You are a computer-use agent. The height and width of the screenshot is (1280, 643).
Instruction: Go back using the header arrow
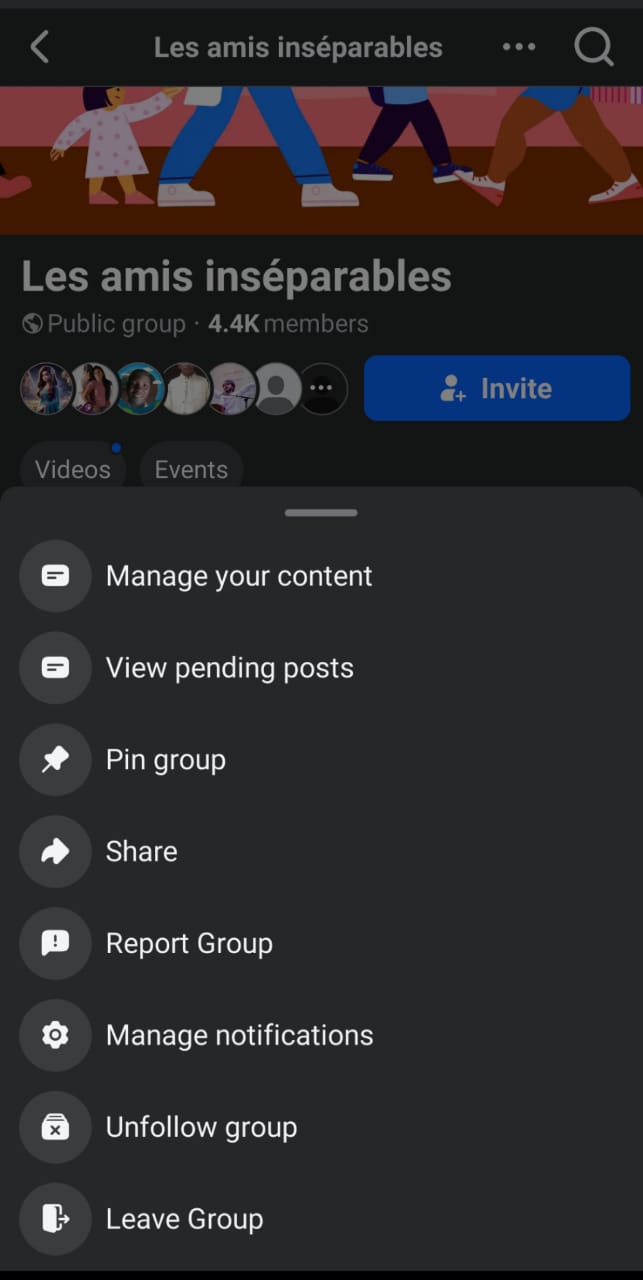pyautogui.click(x=40, y=47)
